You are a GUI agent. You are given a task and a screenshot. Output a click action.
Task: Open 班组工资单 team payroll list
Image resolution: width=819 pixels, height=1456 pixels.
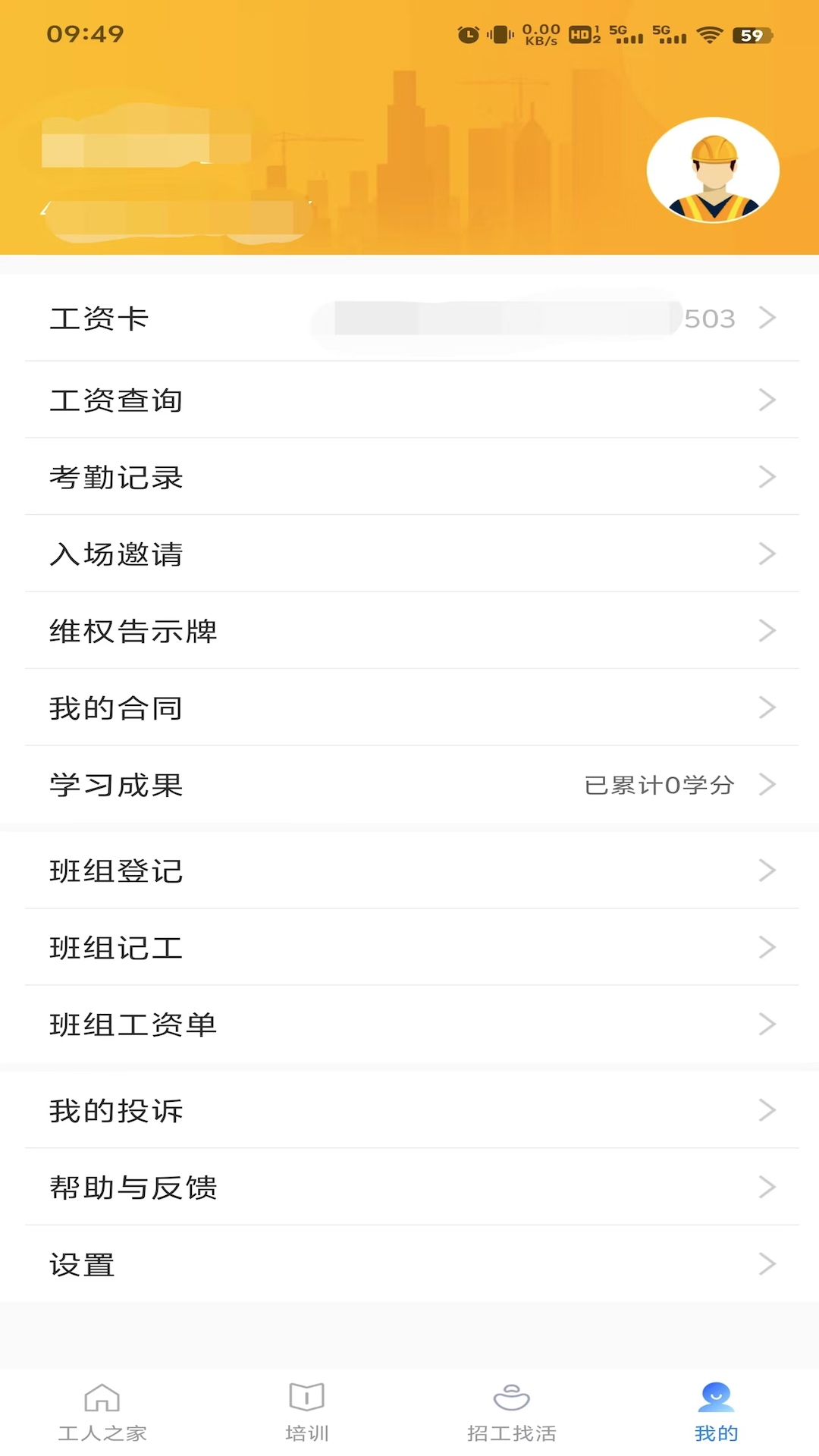[x=409, y=1024]
